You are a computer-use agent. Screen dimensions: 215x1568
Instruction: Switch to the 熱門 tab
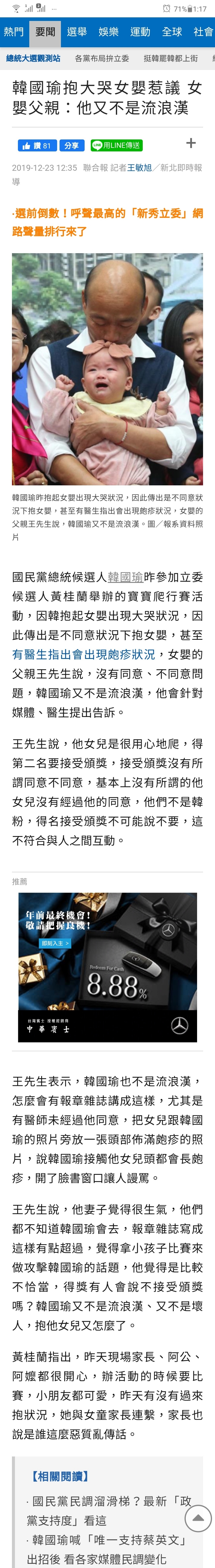13,32
